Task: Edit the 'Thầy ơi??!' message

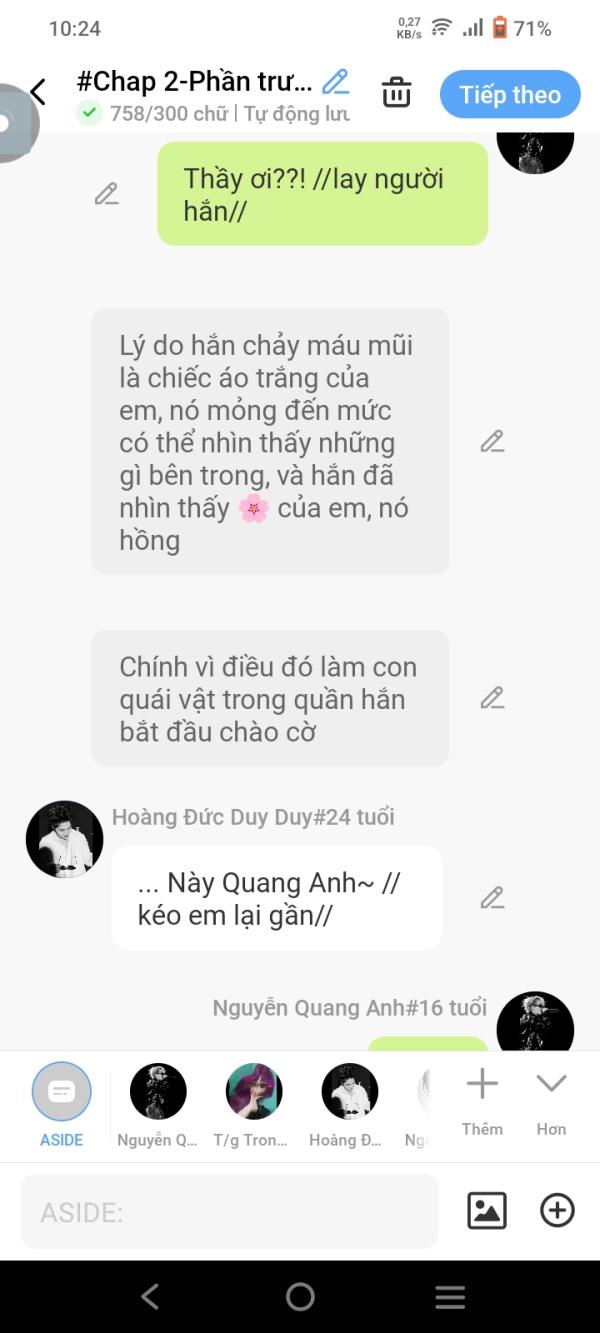Action: click(107, 194)
